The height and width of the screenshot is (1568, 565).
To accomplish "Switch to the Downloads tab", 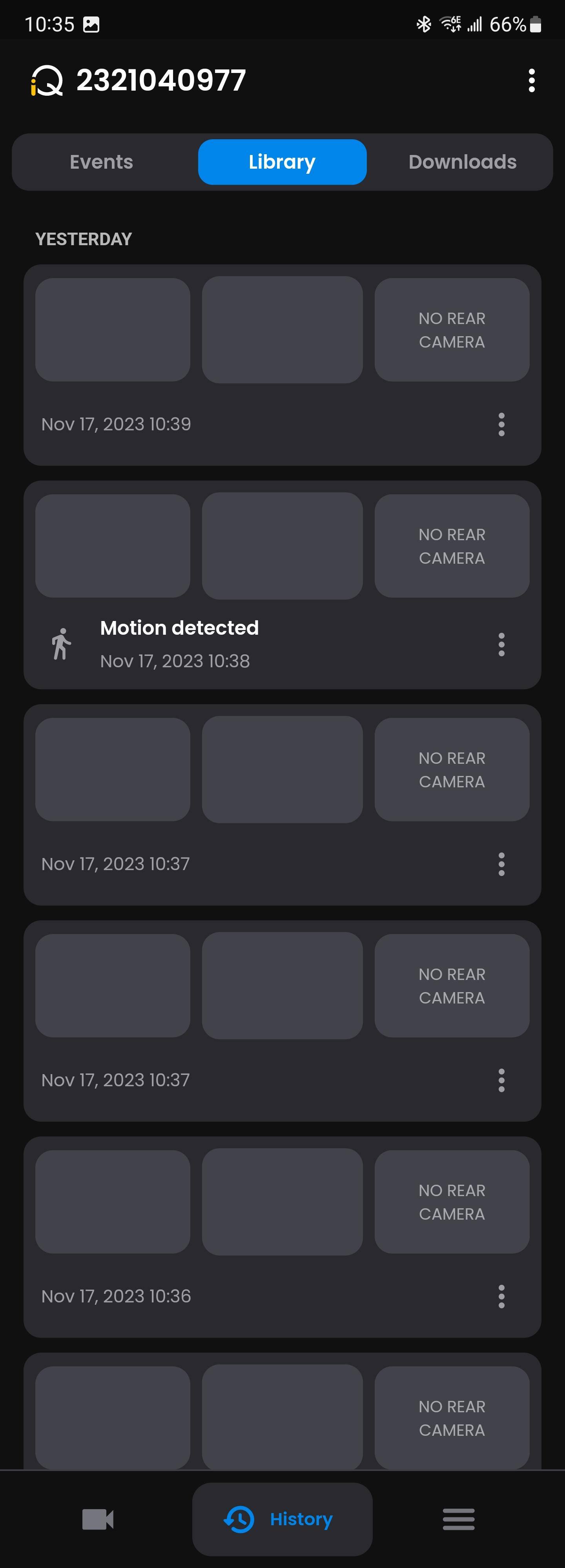I will pyautogui.click(x=462, y=162).
